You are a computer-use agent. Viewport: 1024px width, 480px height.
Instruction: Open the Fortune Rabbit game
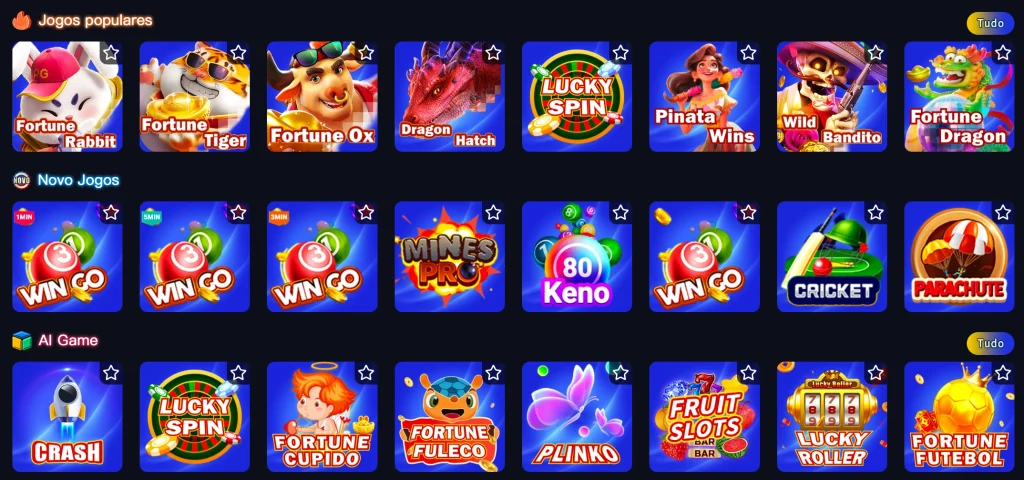tap(67, 97)
